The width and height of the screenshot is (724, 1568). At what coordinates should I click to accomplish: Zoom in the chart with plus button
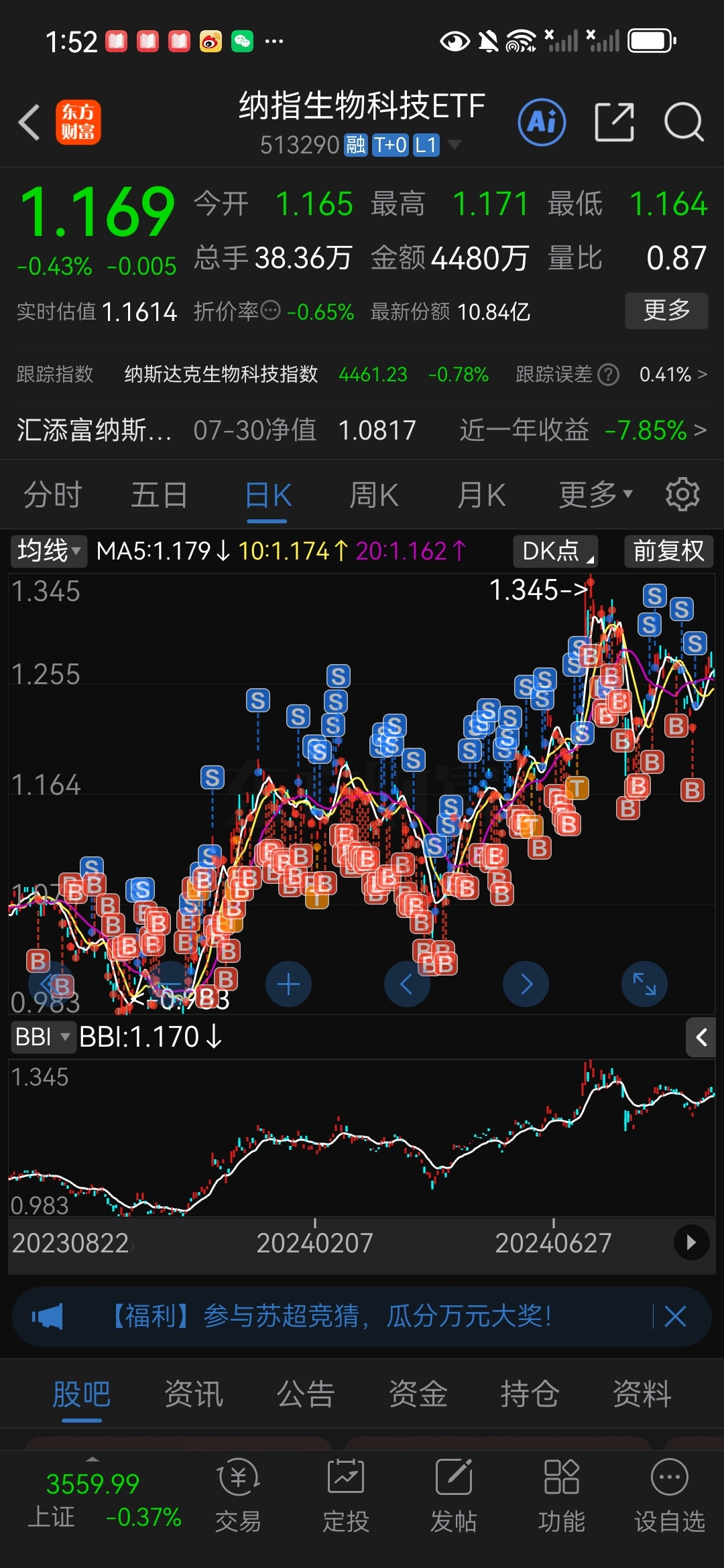[288, 984]
